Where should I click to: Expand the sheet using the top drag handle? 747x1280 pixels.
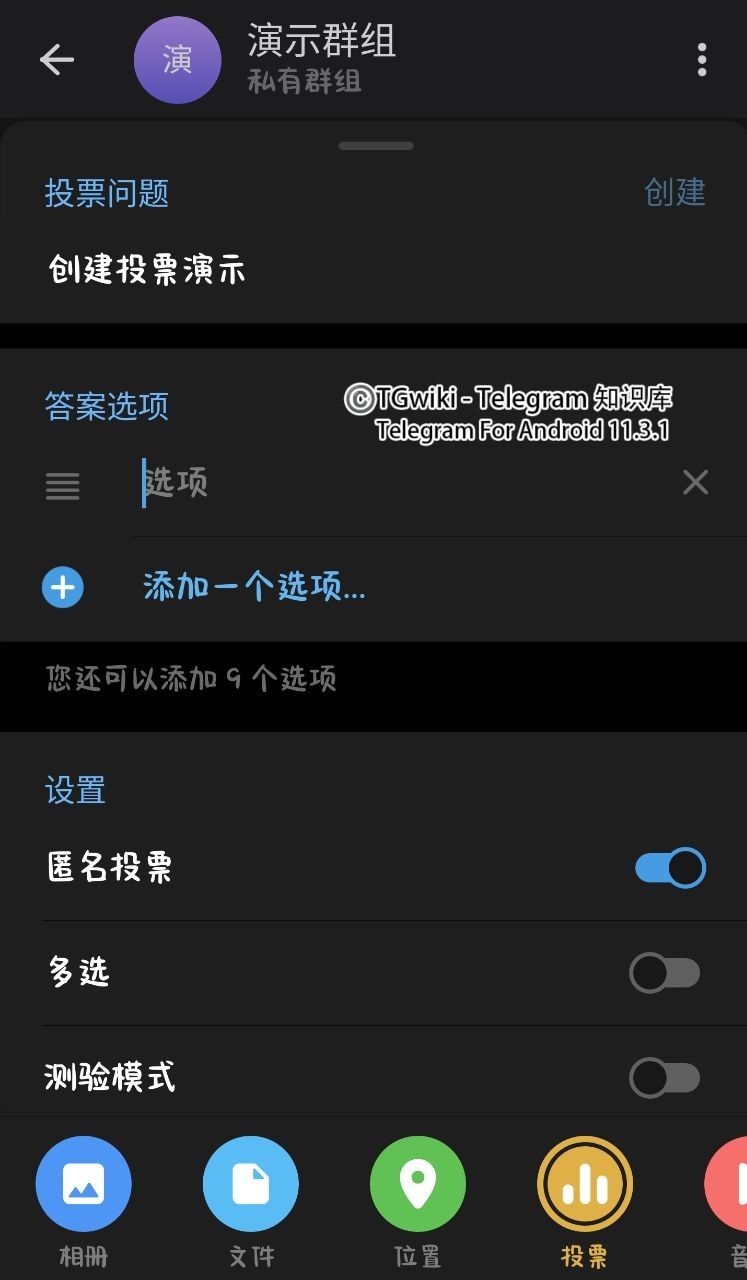coord(376,145)
